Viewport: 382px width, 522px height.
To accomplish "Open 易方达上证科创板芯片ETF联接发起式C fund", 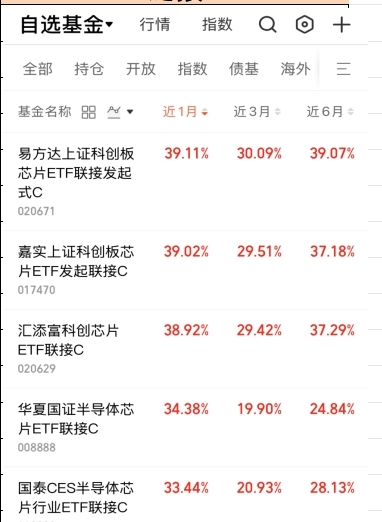I will point(185,181).
